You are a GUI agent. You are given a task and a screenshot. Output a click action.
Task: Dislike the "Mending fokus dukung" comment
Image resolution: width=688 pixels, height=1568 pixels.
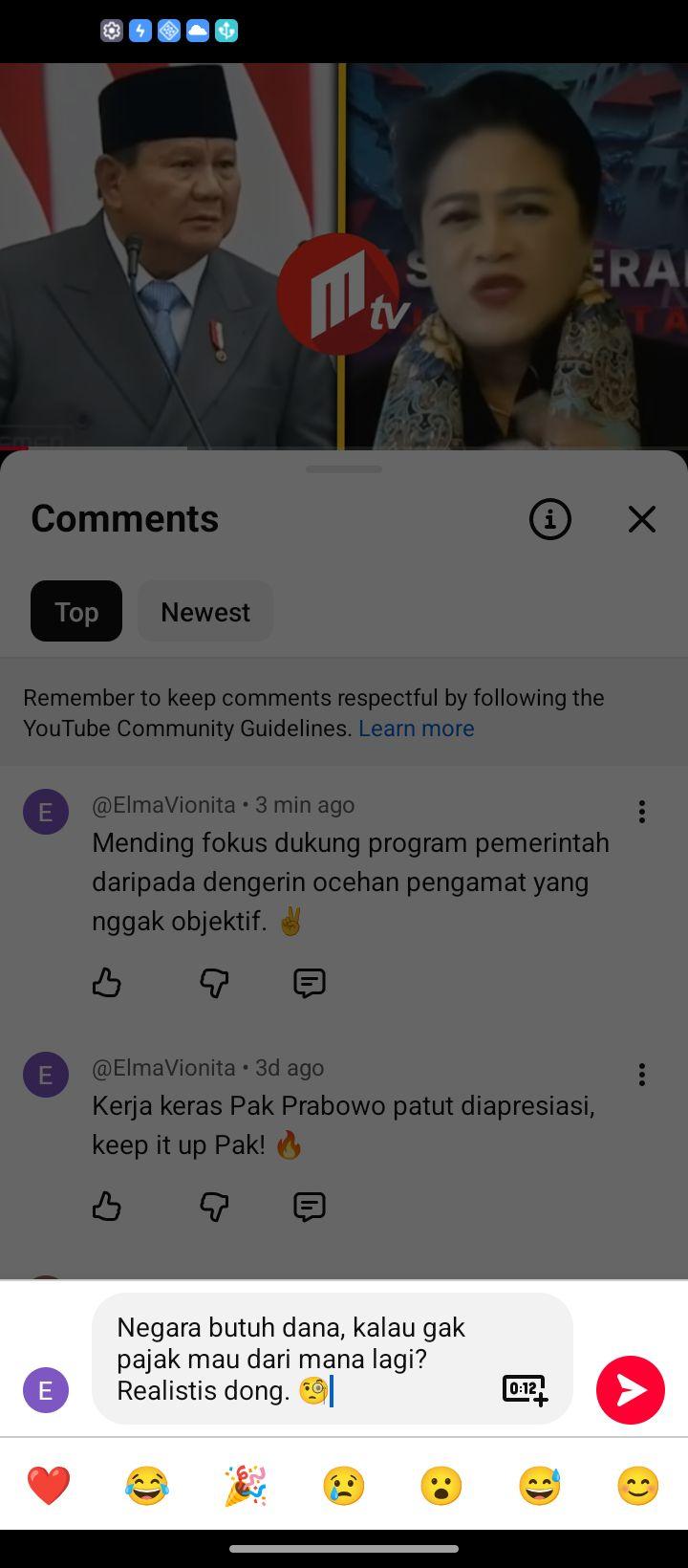pos(214,983)
